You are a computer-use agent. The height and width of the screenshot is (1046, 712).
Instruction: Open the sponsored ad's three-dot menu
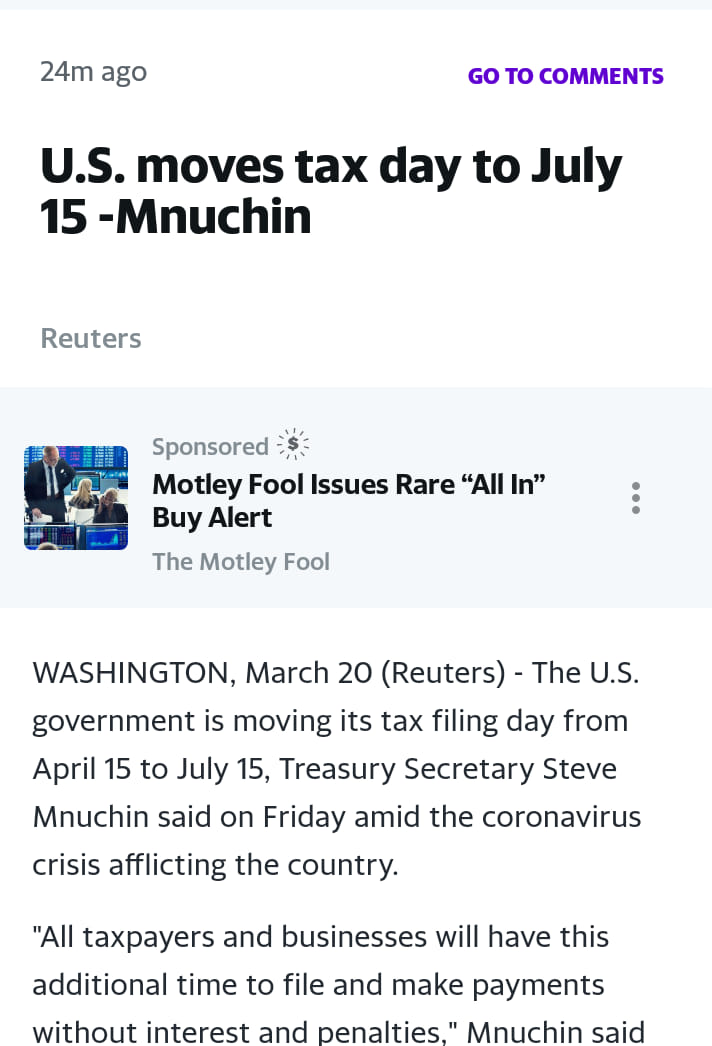pos(636,498)
